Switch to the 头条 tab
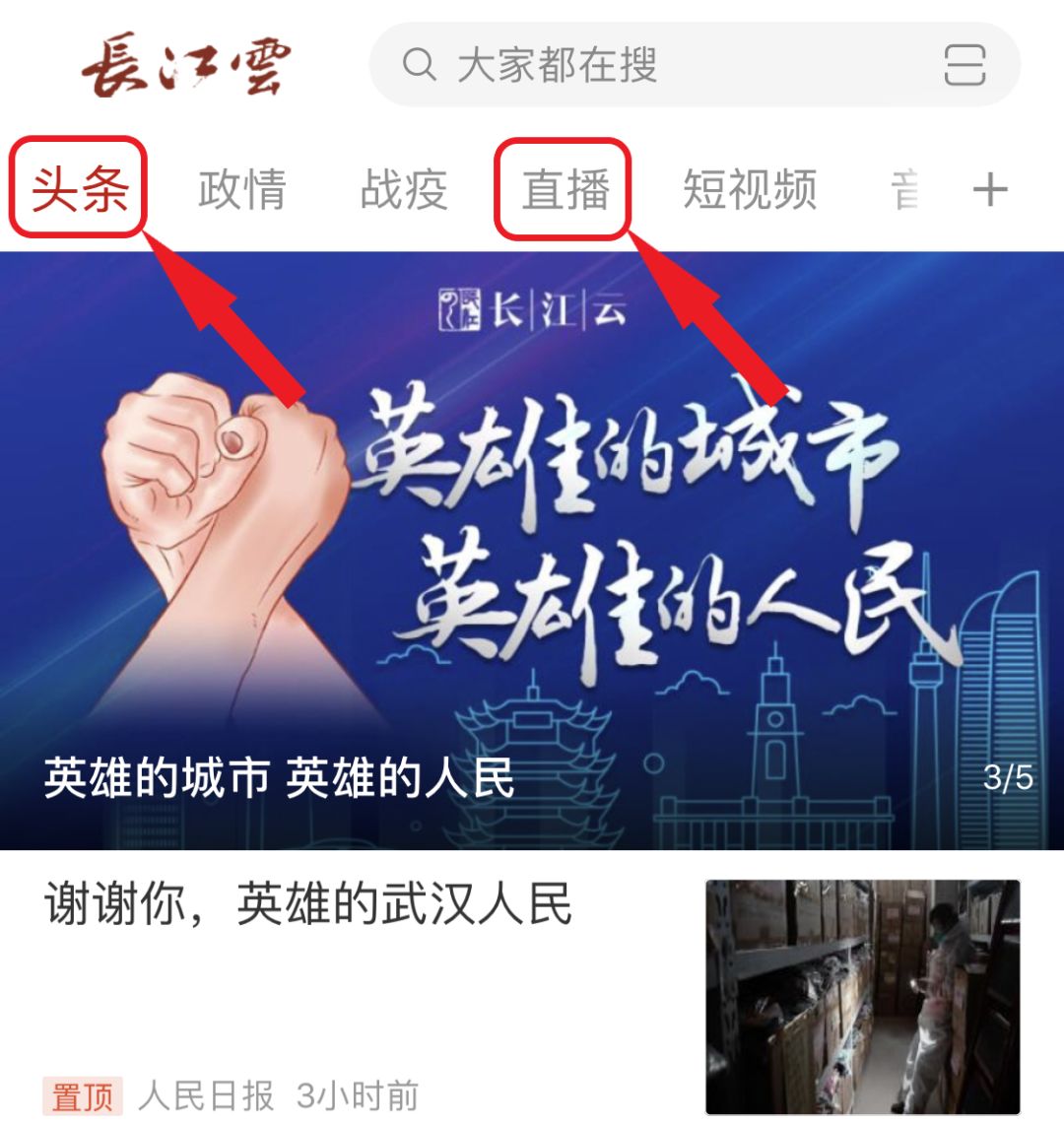 pos(79,189)
